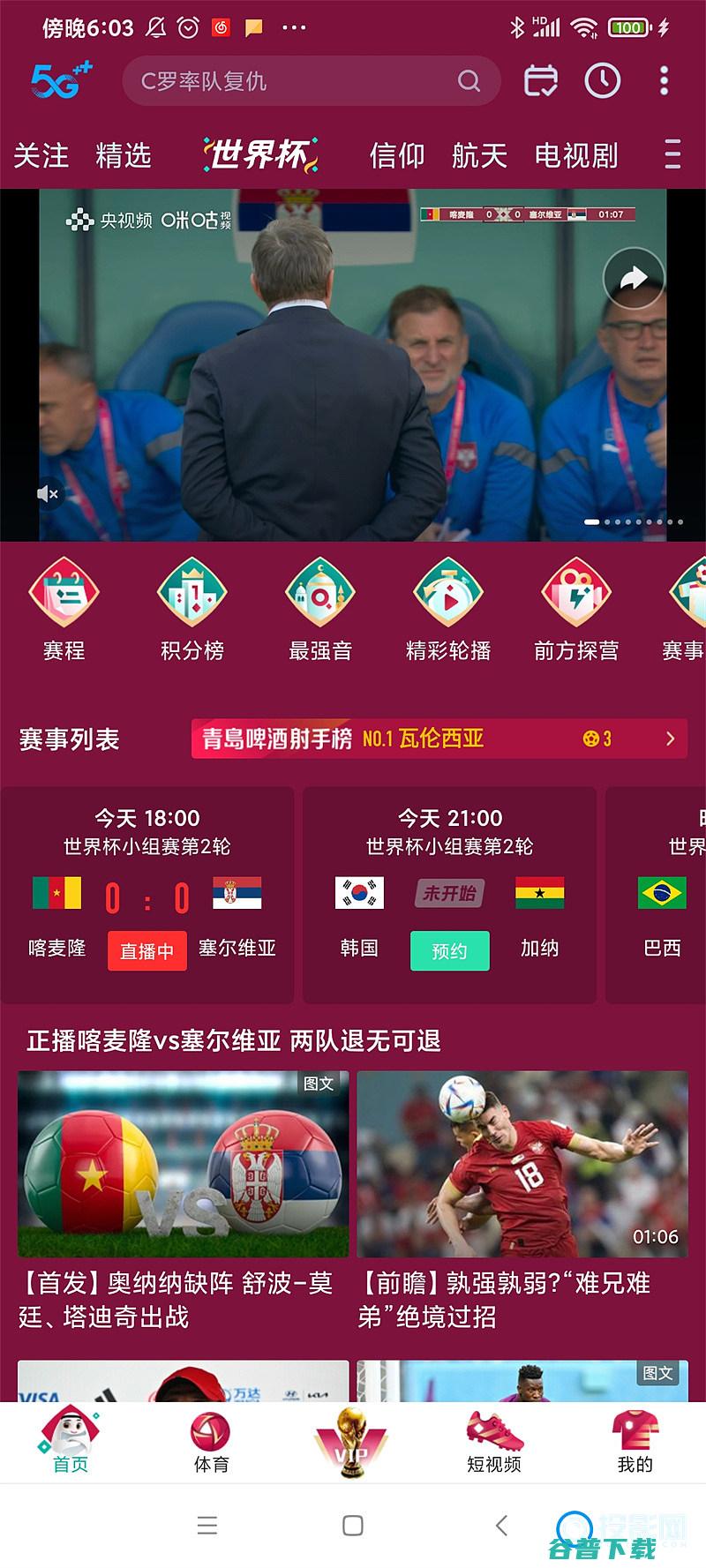Watch live 喀麦隆 vs 塞尔维亚 via 直播中
The width and height of the screenshot is (706, 1568).
(146, 951)
